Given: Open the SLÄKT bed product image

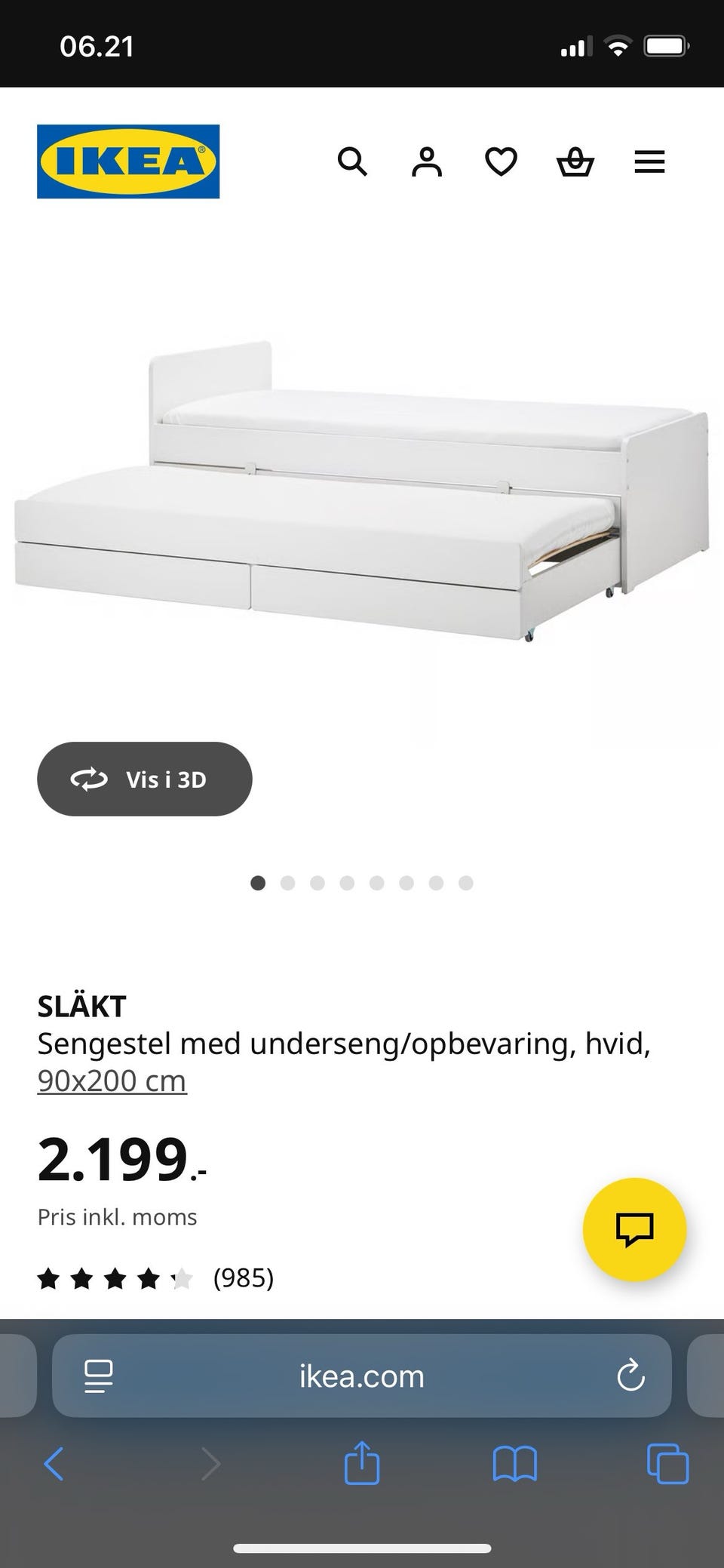Looking at the screenshot, I should click(362, 490).
